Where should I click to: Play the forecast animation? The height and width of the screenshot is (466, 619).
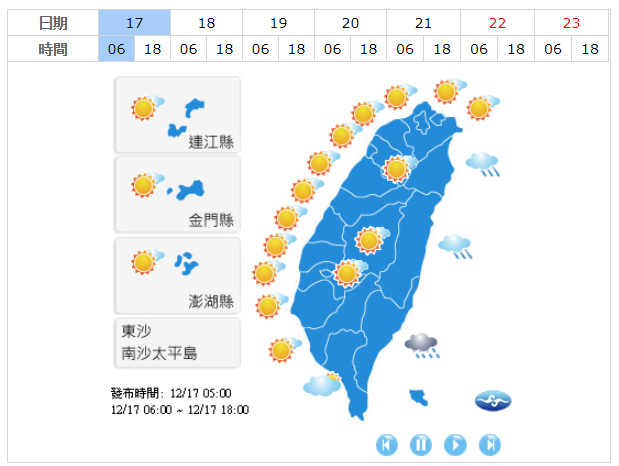[x=455, y=444]
